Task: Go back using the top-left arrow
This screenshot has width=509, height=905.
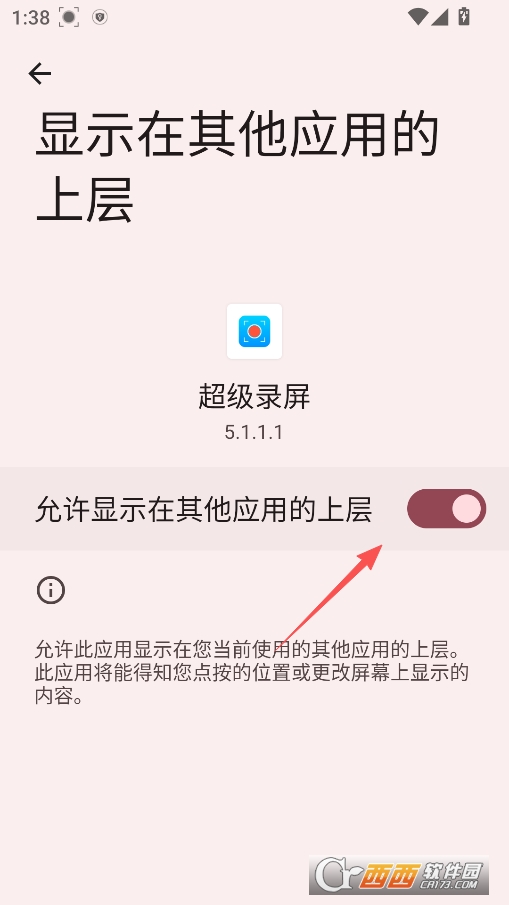Action: click(40, 74)
